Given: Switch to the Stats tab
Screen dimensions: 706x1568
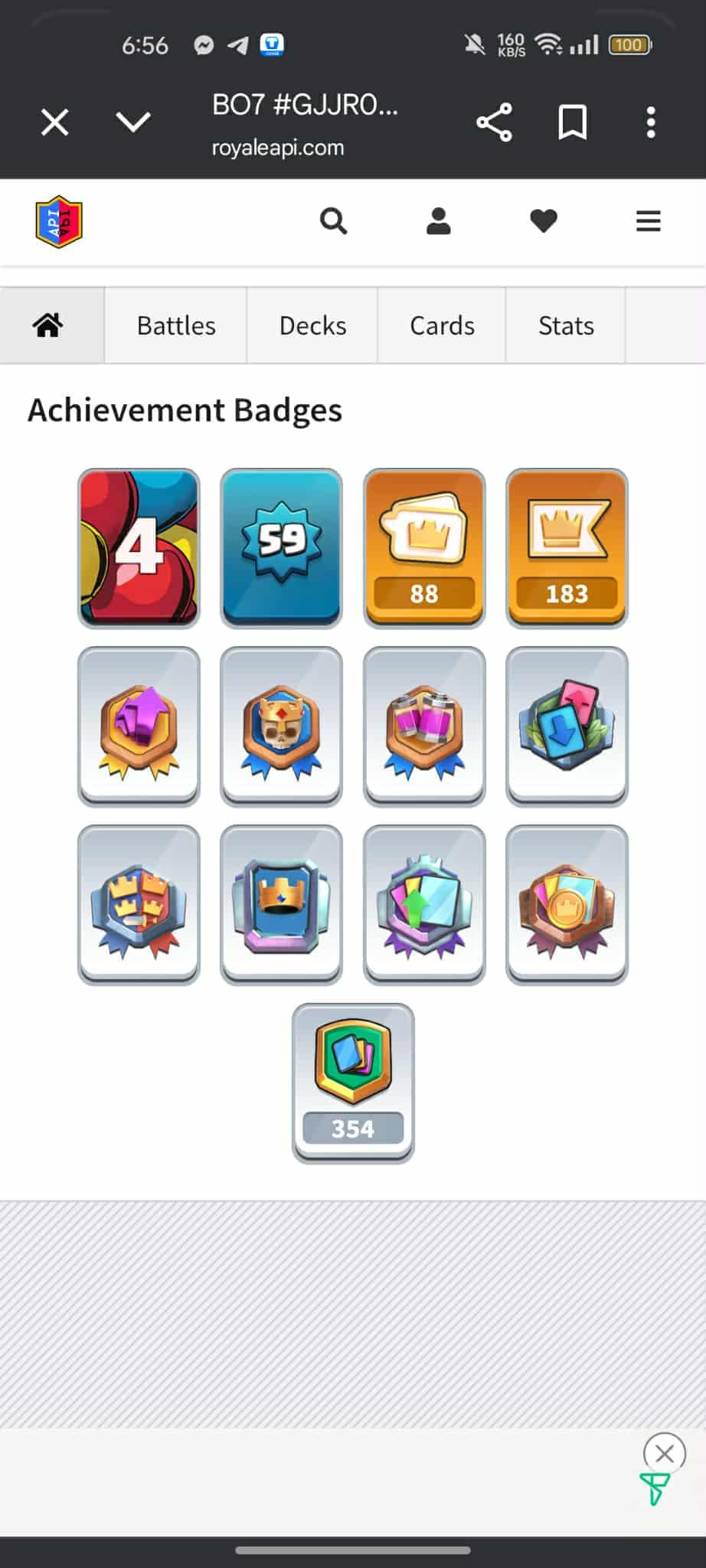Looking at the screenshot, I should (566, 325).
